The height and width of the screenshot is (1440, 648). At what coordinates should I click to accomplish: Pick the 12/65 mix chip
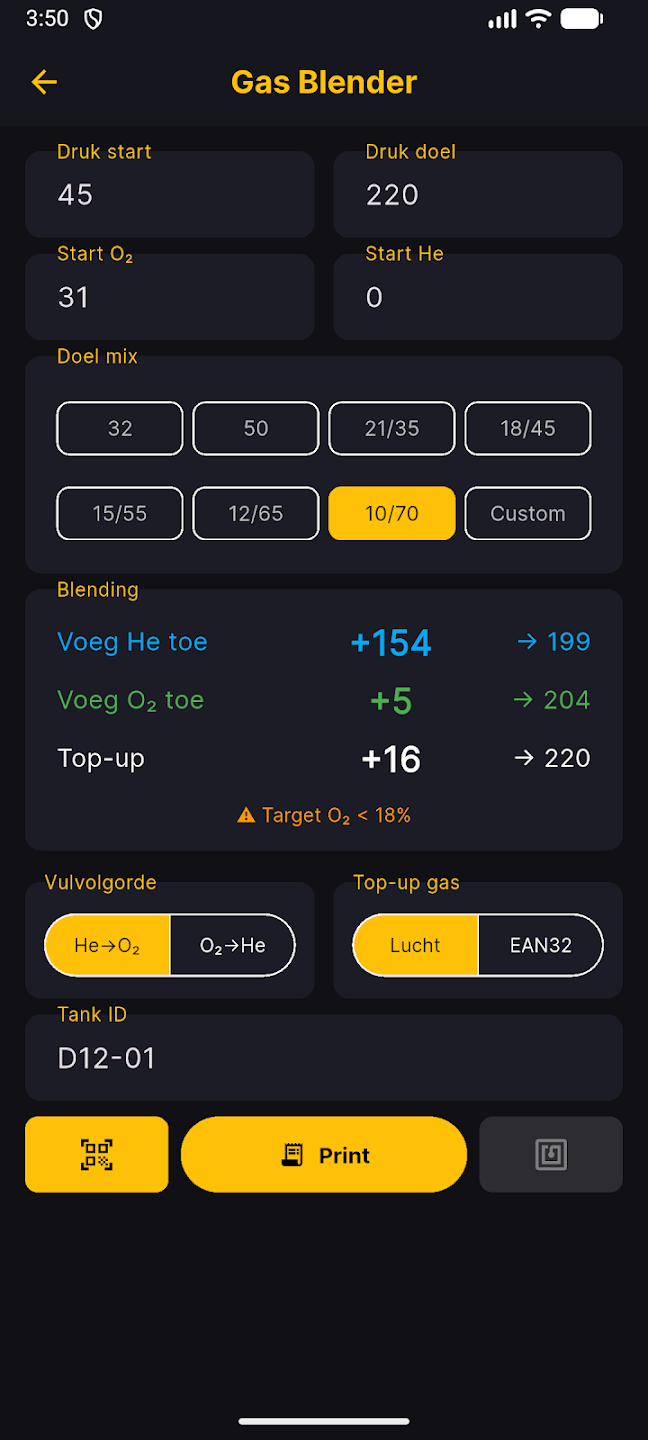(x=256, y=513)
